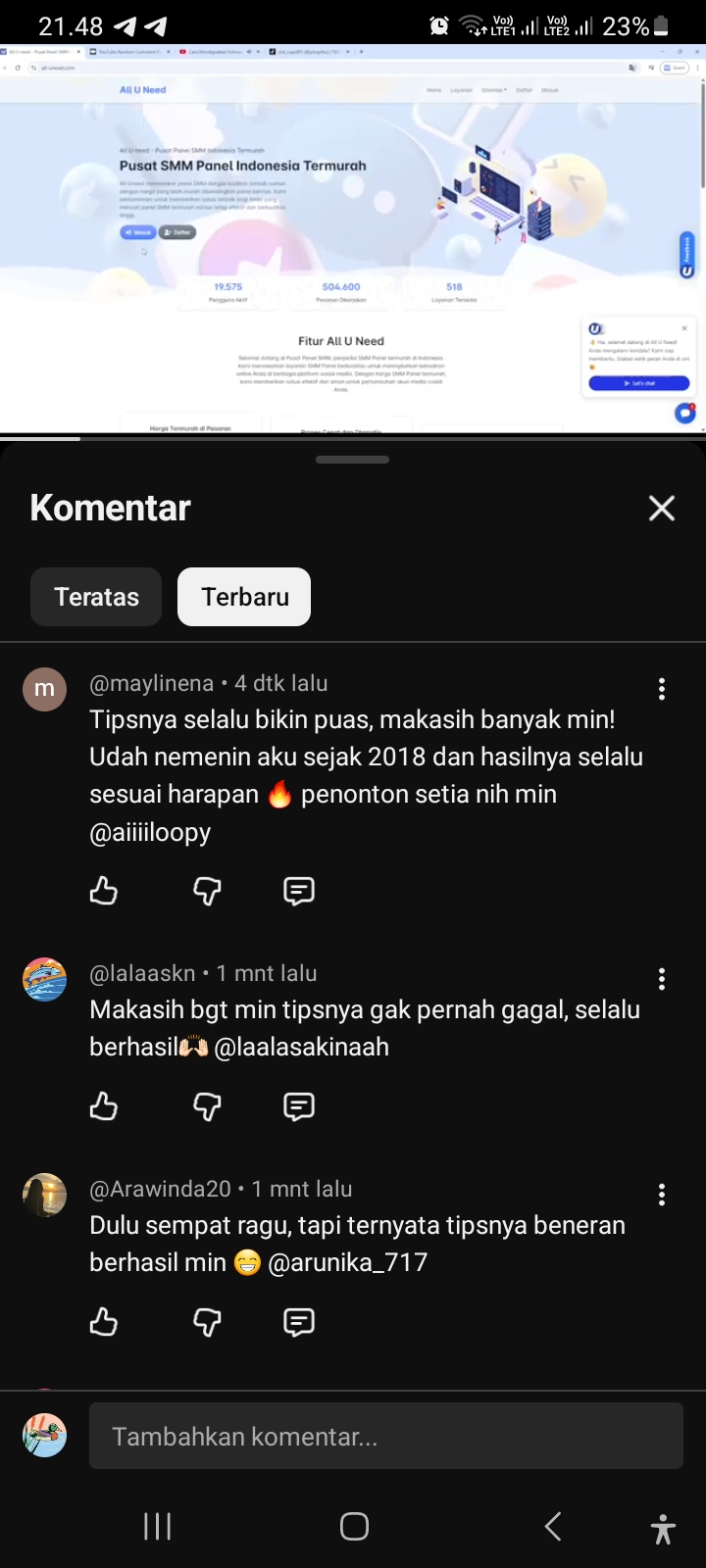
Task: Go back using the system back button
Action: 553,1526
